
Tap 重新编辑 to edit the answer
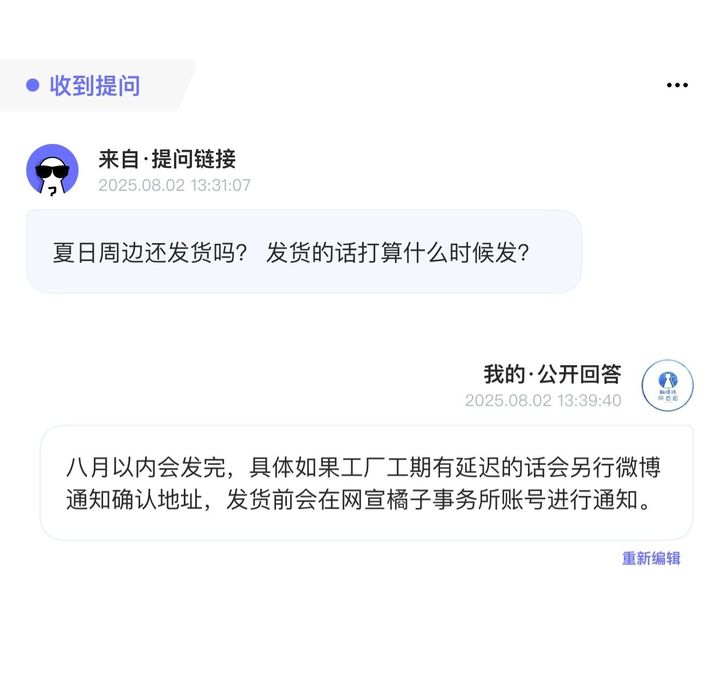coord(651,558)
